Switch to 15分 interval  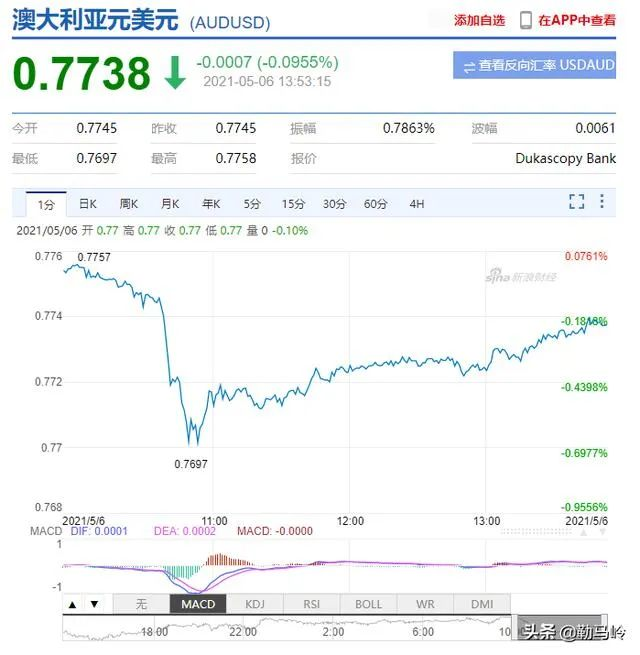point(293,204)
